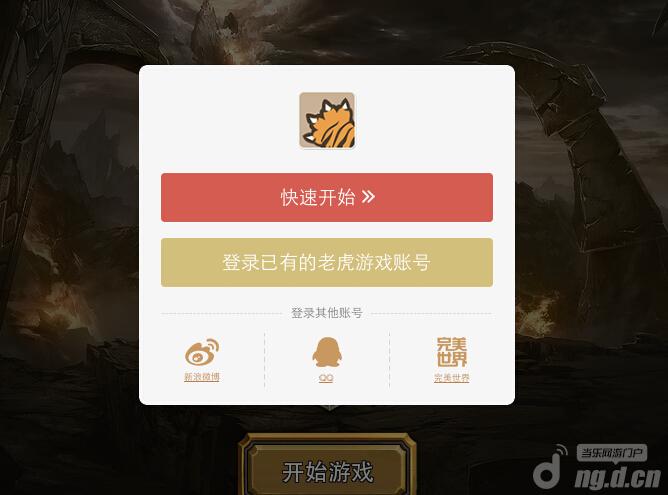Log in with existing 老虎游戏 account
The image size is (668, 495).
point(326,262)
